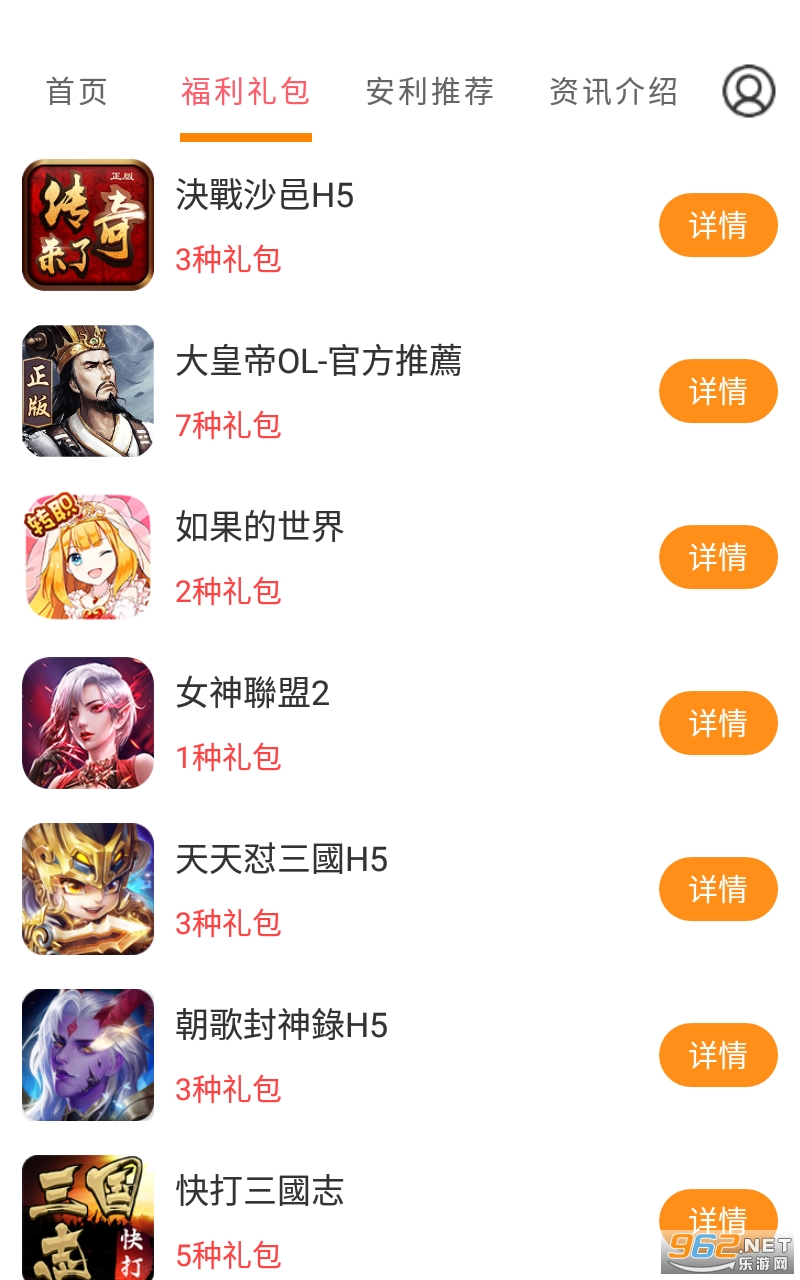This screenshot has width=800, height=1280.
Task: Tap 详情 next to 天天怼三國H5
Action: tap(717, 889)
